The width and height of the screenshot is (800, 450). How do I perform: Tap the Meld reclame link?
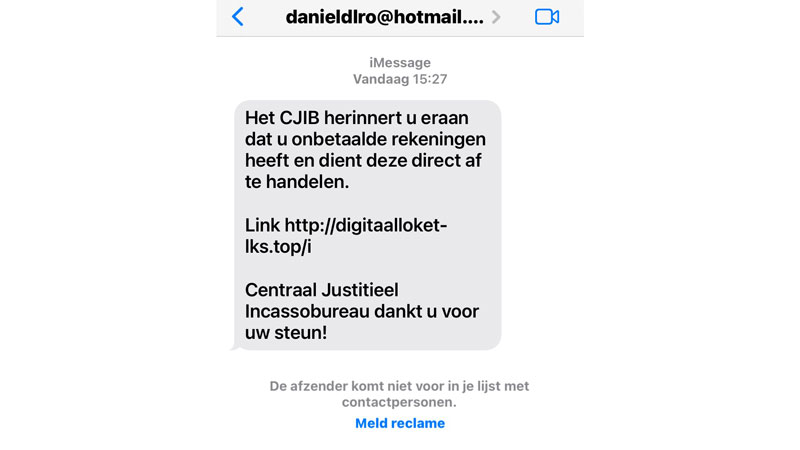click(400, 423)
